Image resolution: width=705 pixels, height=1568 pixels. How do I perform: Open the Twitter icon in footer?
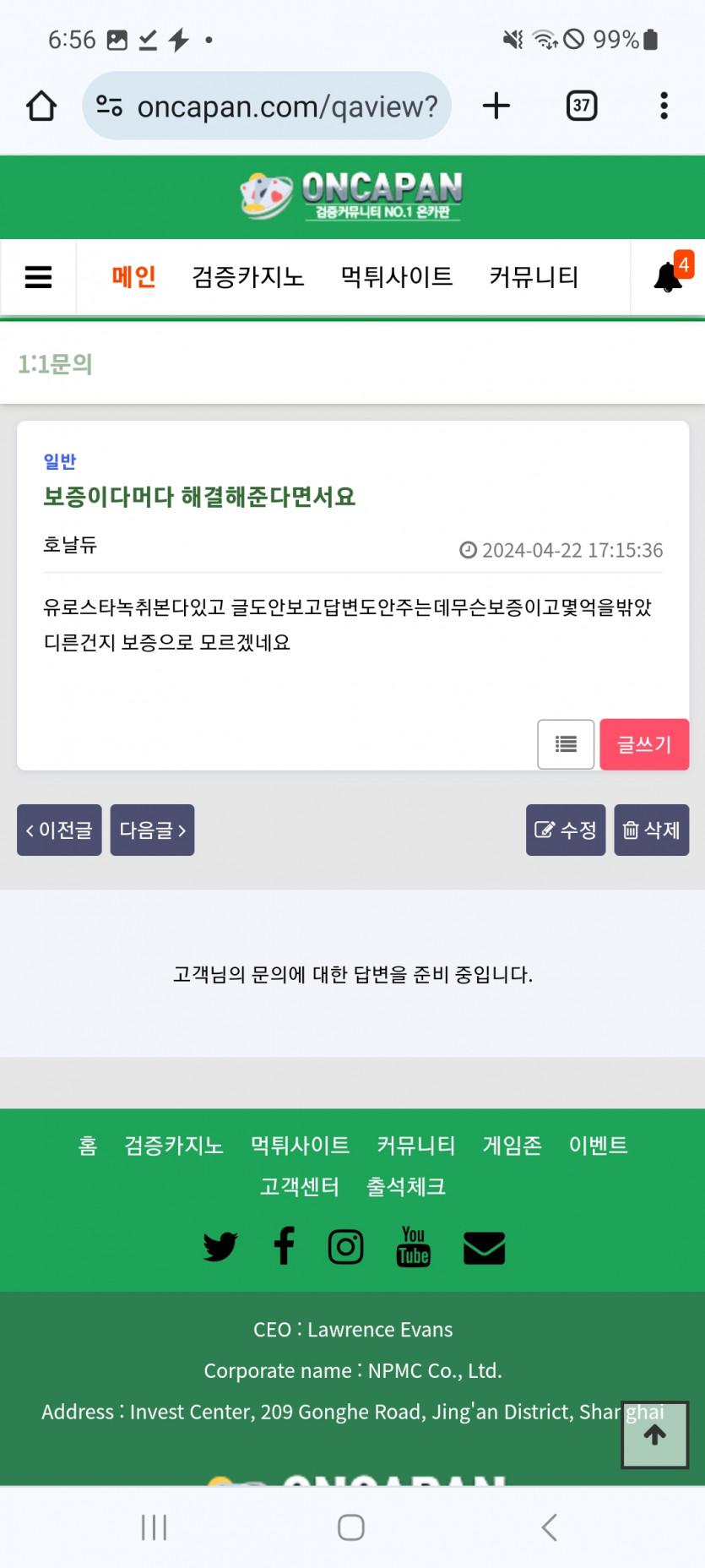point(220,1247)
